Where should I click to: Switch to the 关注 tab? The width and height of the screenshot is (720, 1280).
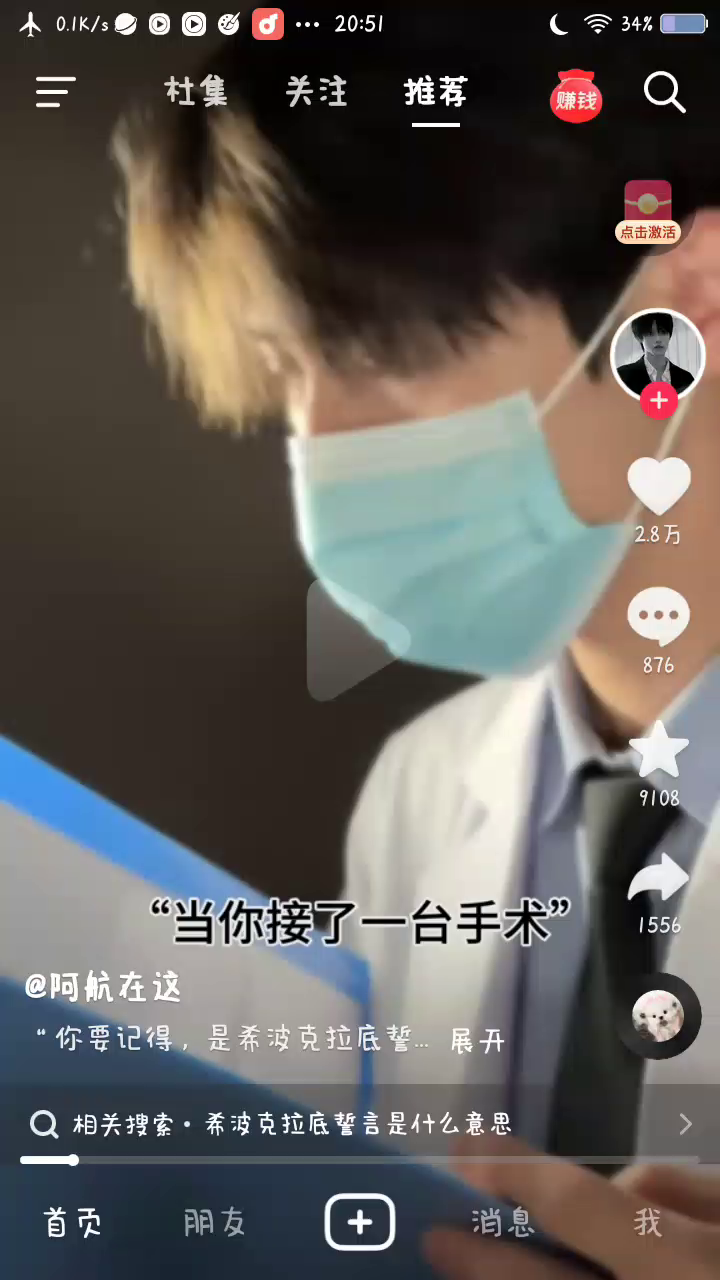(316, 92)
